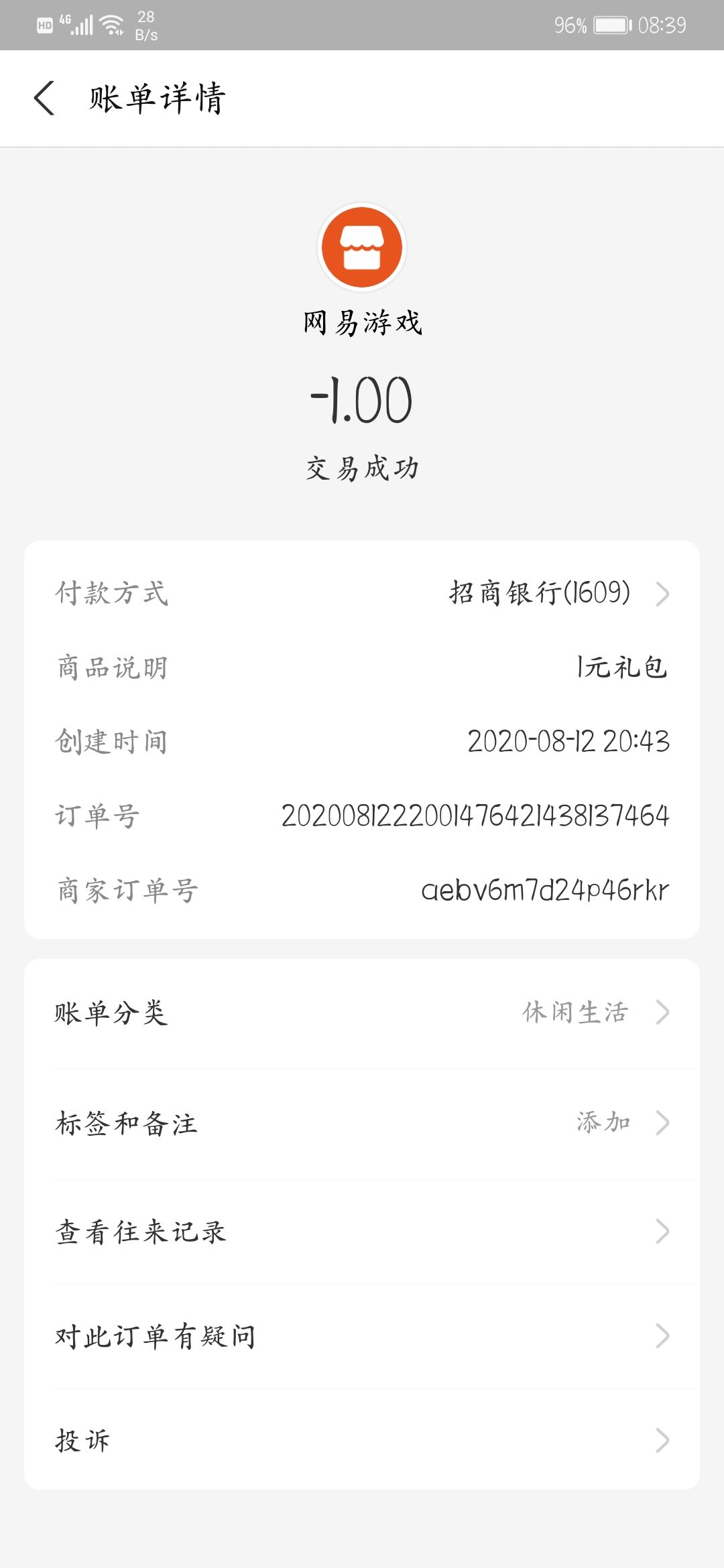Screen dimensions: 724x1568
Task: Expand the 标签和备注 row chevron
Action: click(662, 1122)
